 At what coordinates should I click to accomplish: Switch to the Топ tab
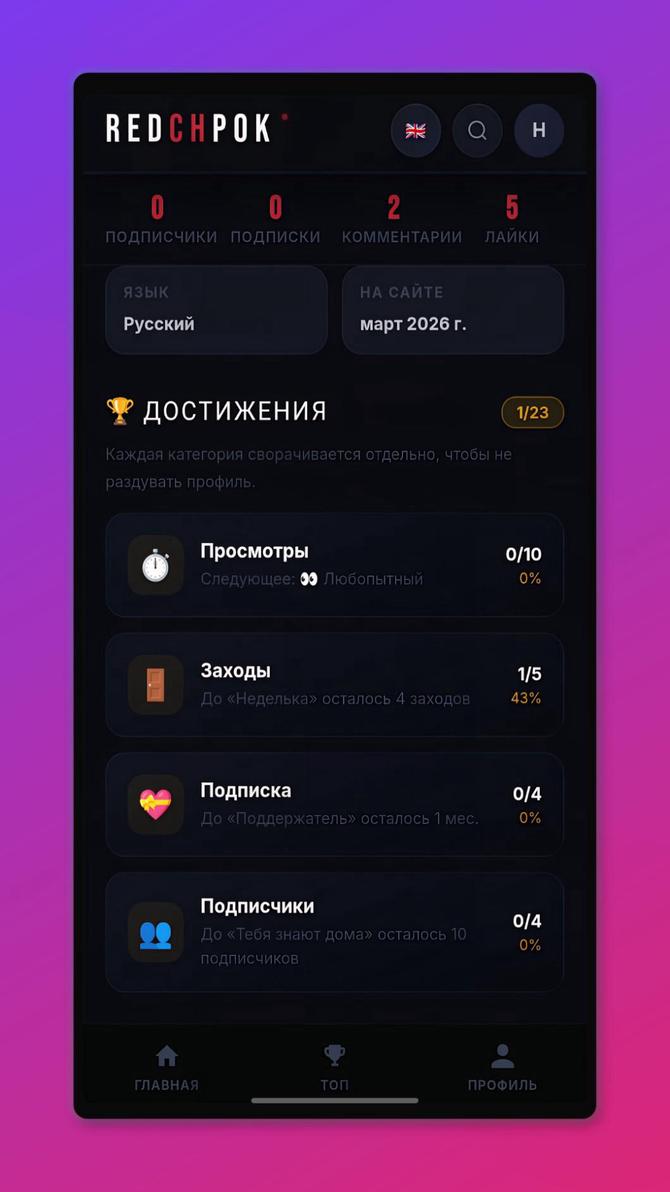click(x=334, y=1068)
